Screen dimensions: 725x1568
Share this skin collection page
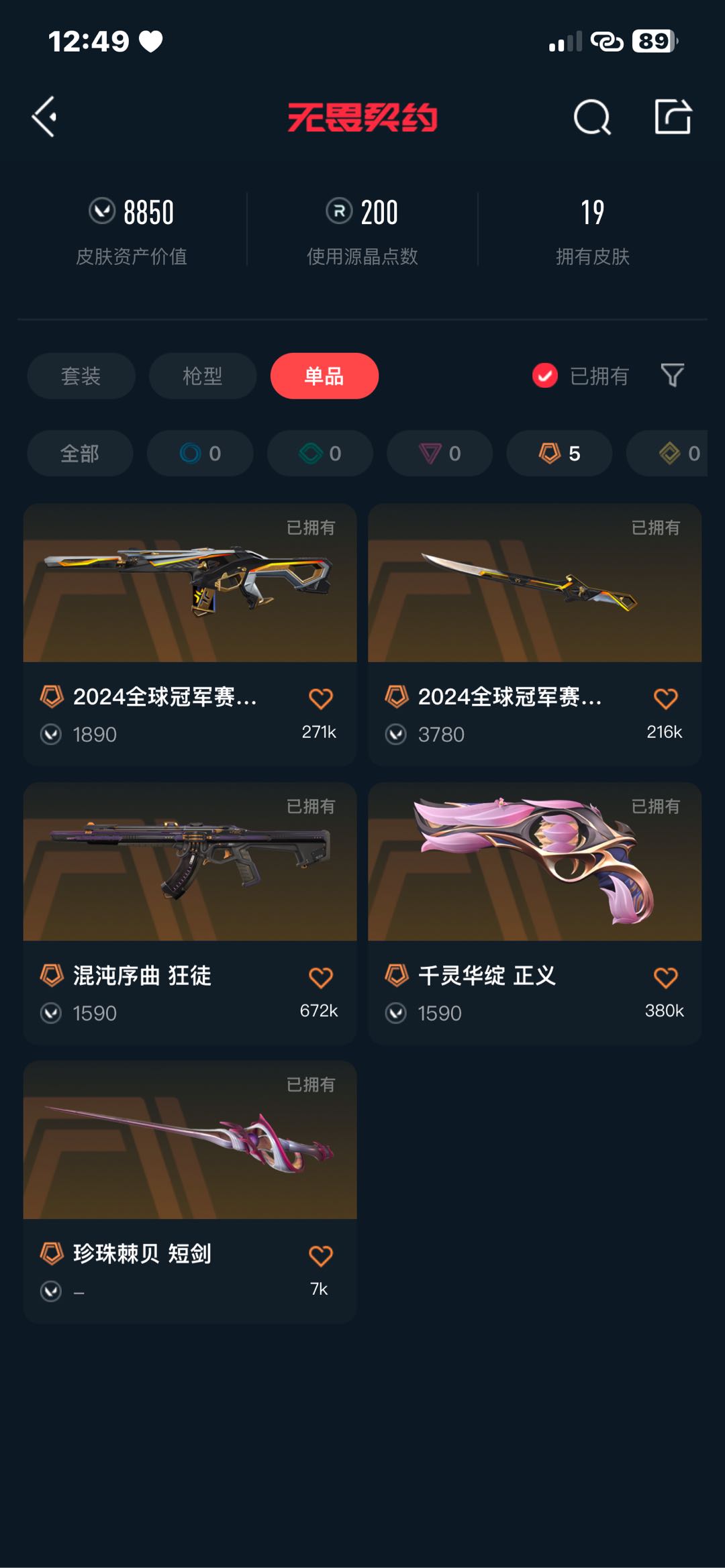click(673, 117)
